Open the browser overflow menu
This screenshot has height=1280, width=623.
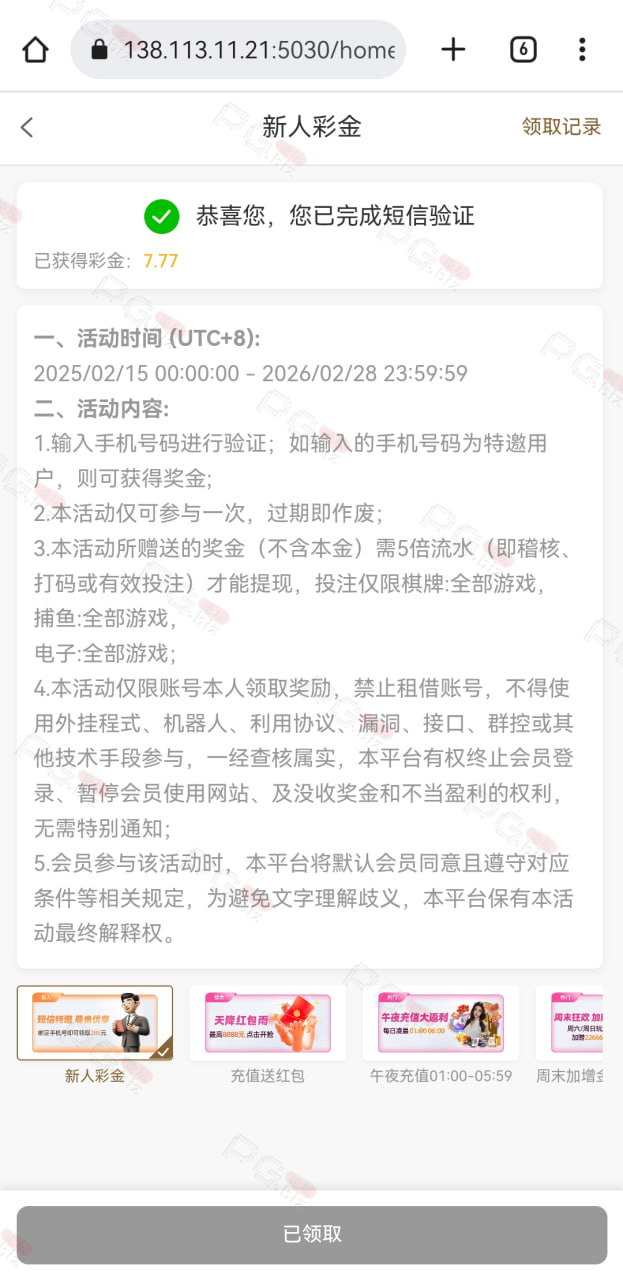(x=582, y=49)
